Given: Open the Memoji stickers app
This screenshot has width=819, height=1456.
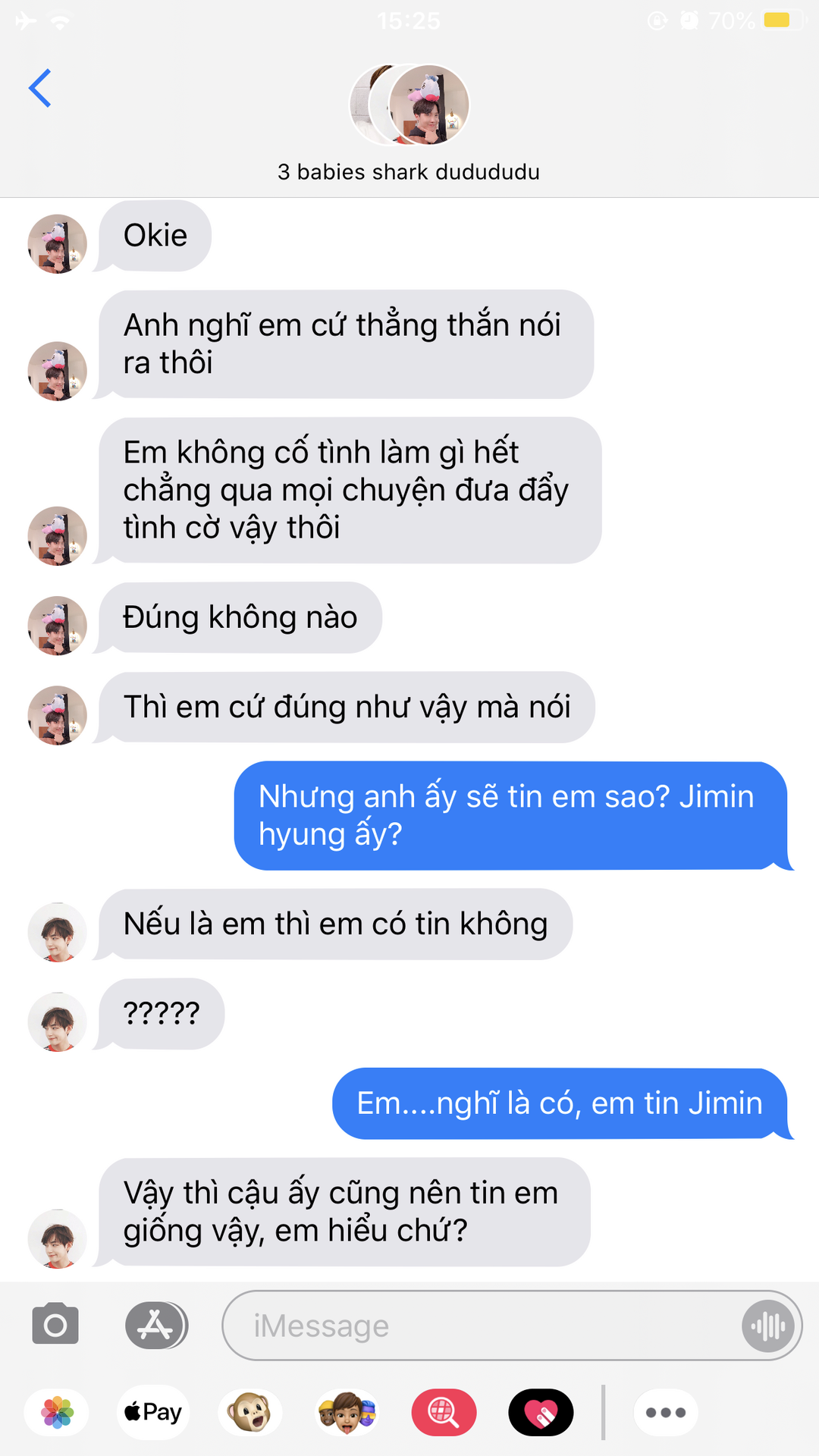Looking at the screenshot, I should [x=347, y=1412].
